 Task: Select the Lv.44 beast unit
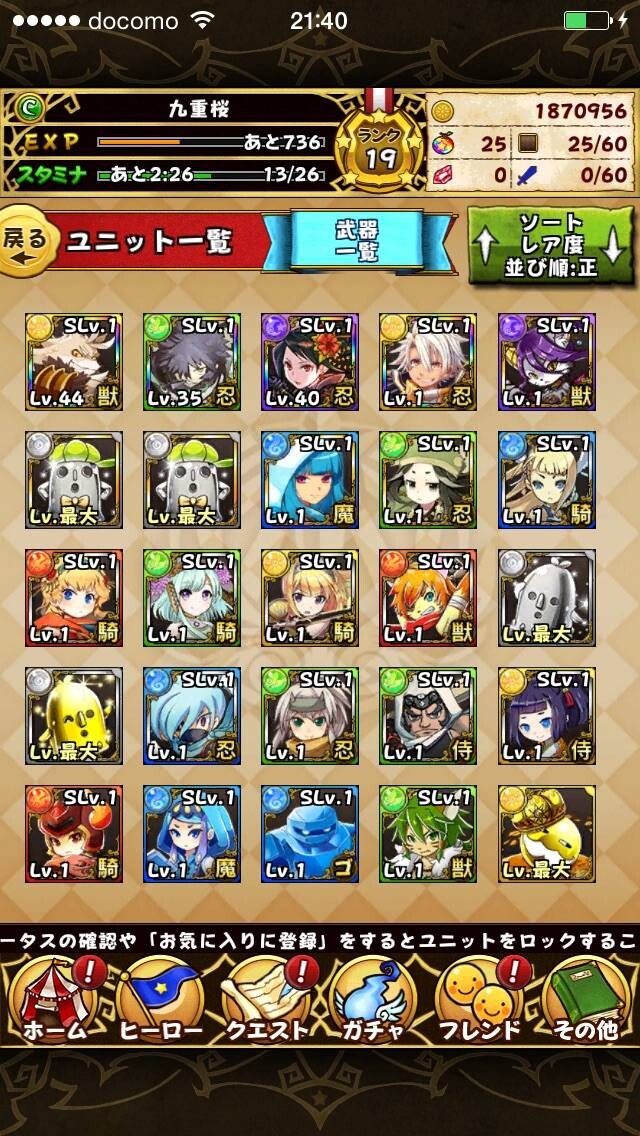coord(74,362)
